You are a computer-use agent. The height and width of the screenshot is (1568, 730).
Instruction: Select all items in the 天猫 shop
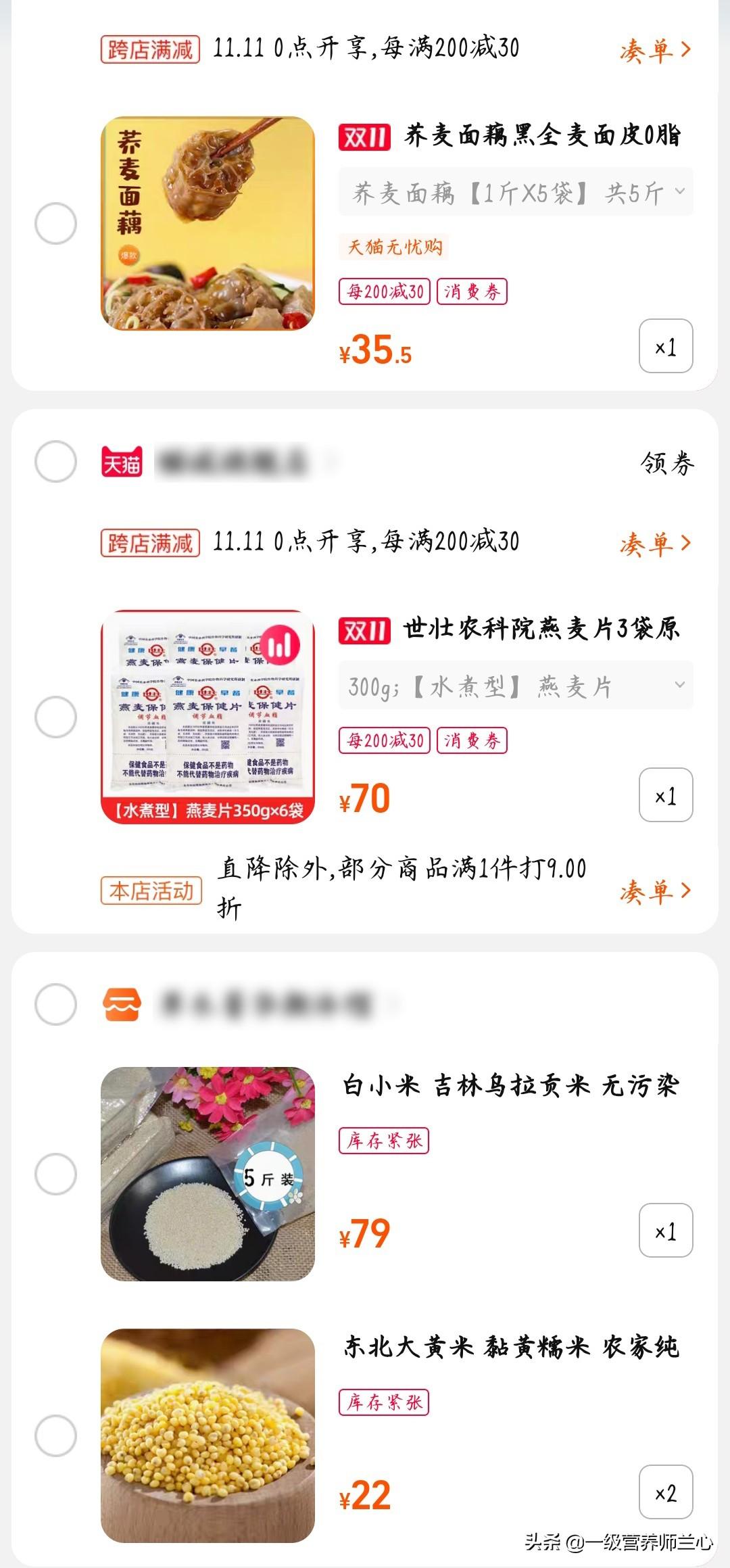[x=55, y=462]
